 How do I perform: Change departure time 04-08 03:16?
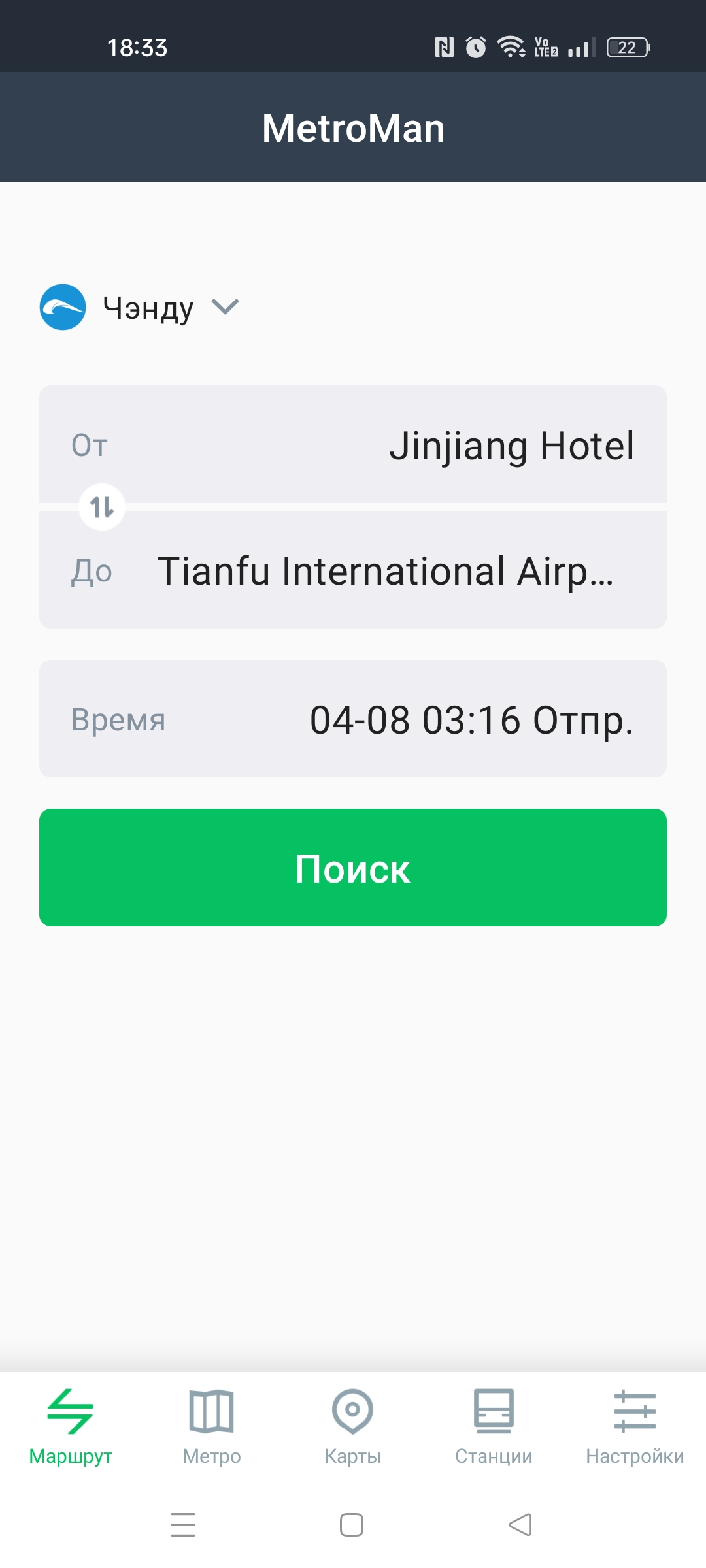pos(353,719)
